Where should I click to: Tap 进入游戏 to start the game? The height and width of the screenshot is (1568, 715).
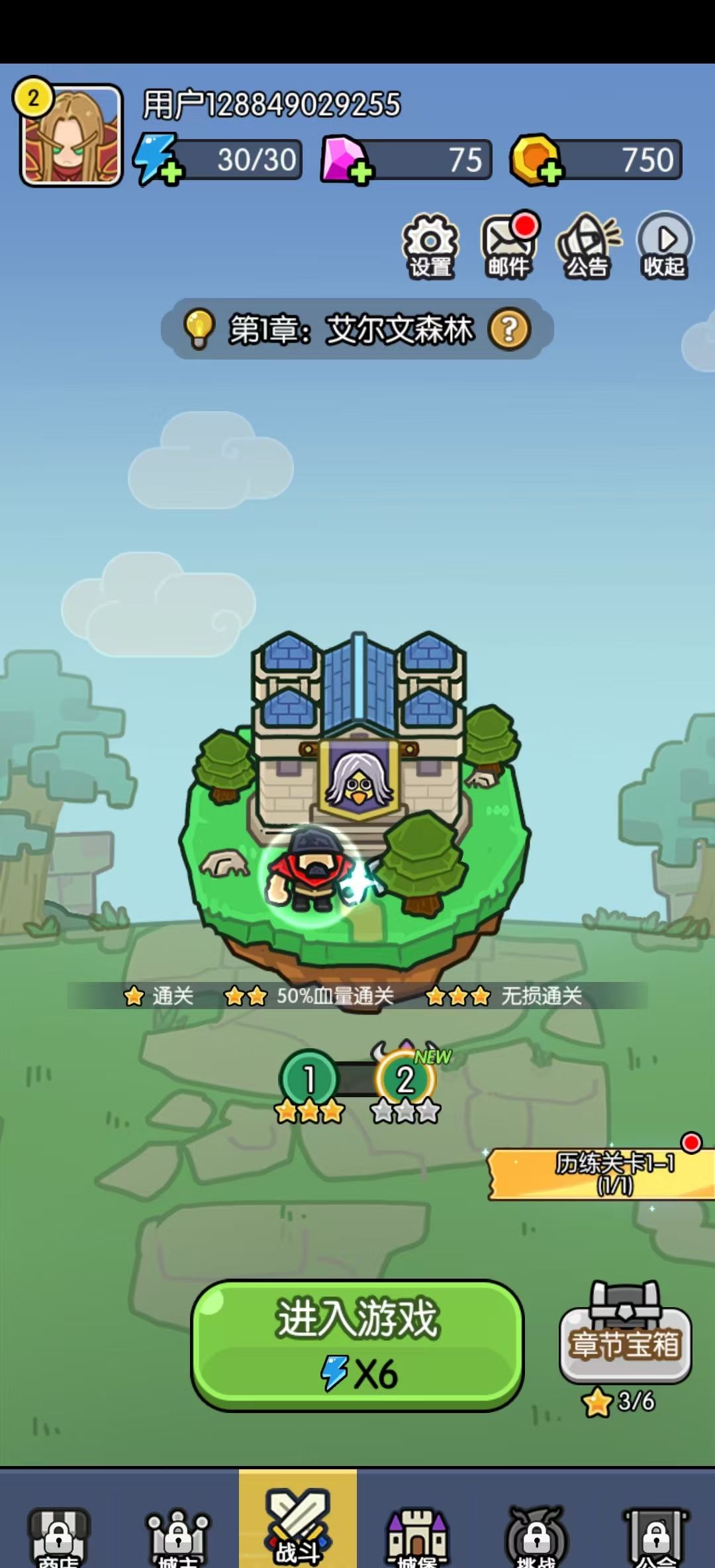[x=358, y=1344]
